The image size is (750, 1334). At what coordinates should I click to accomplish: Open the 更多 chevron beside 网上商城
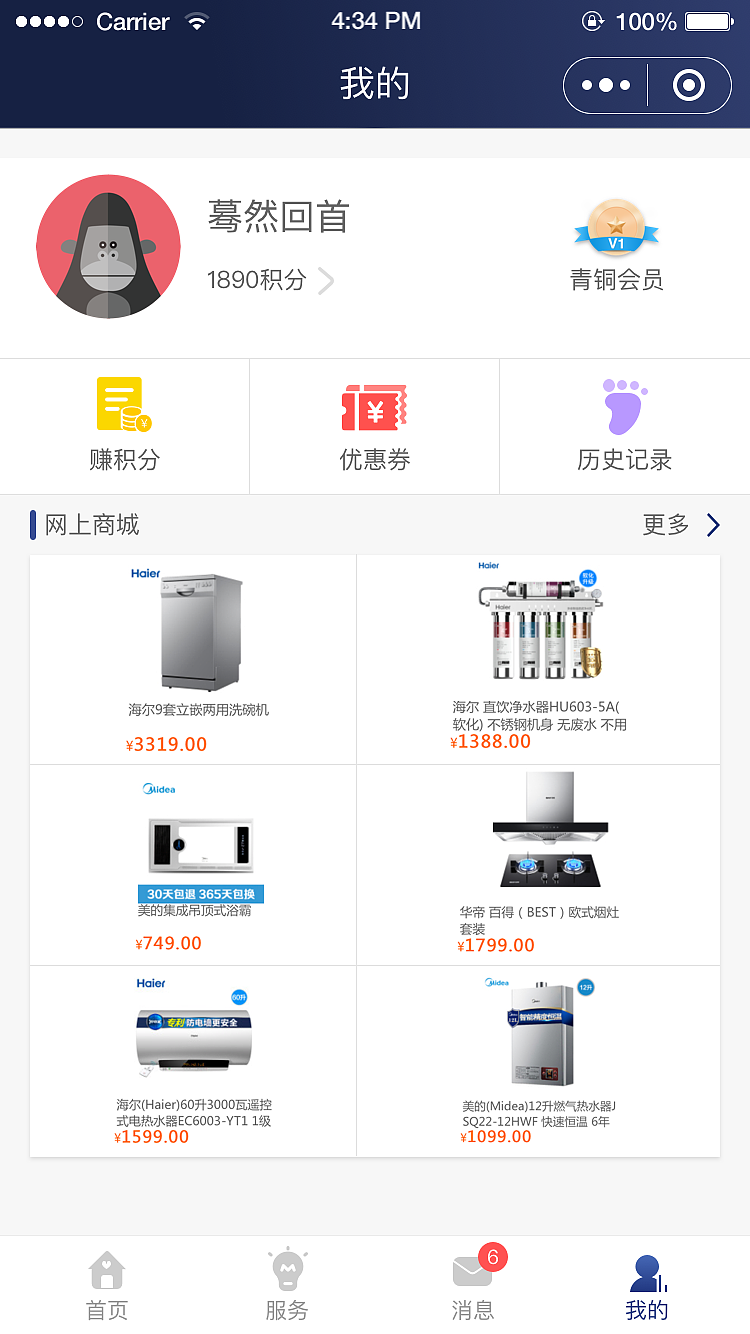pyautogui.click(x=712, y=524)
